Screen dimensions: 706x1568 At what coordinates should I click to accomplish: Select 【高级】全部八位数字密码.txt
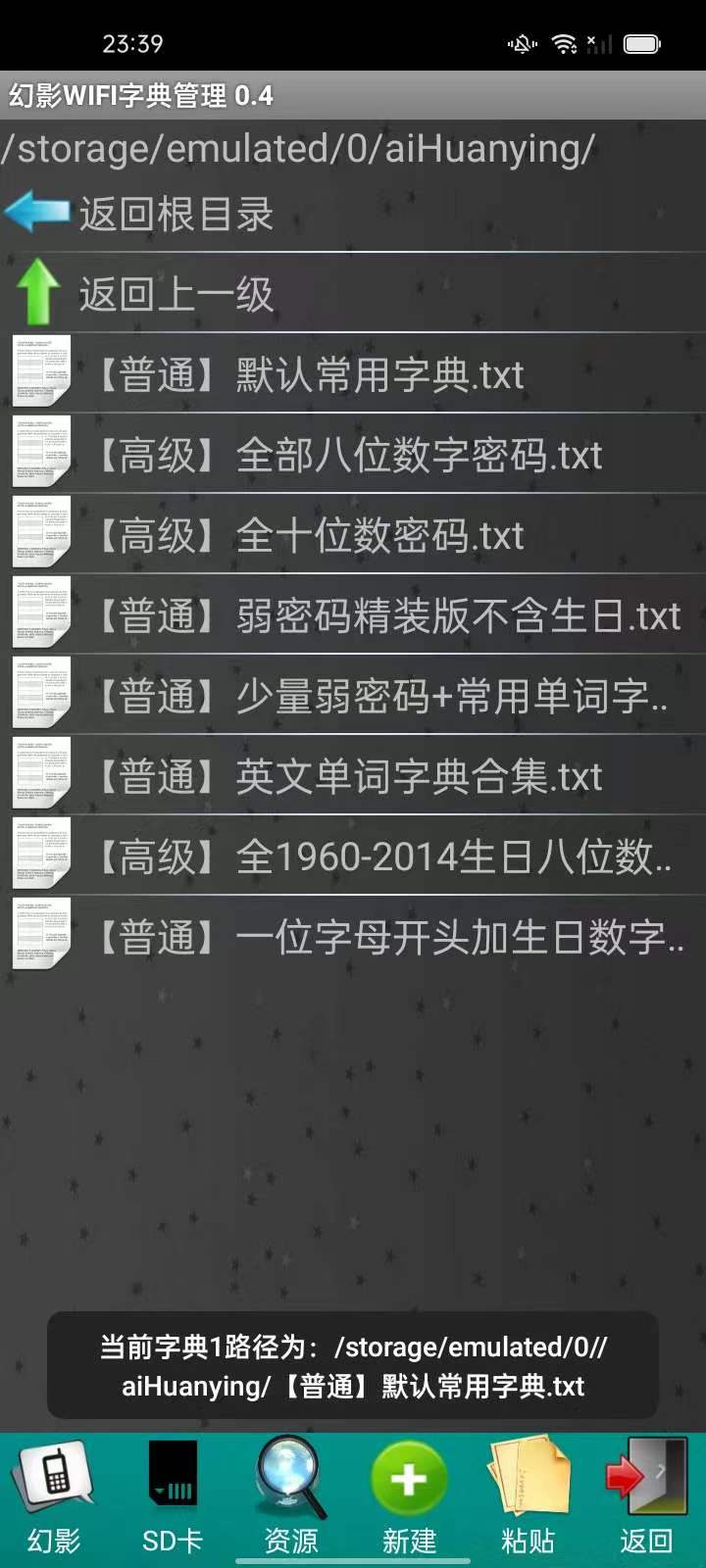(353, 454)
